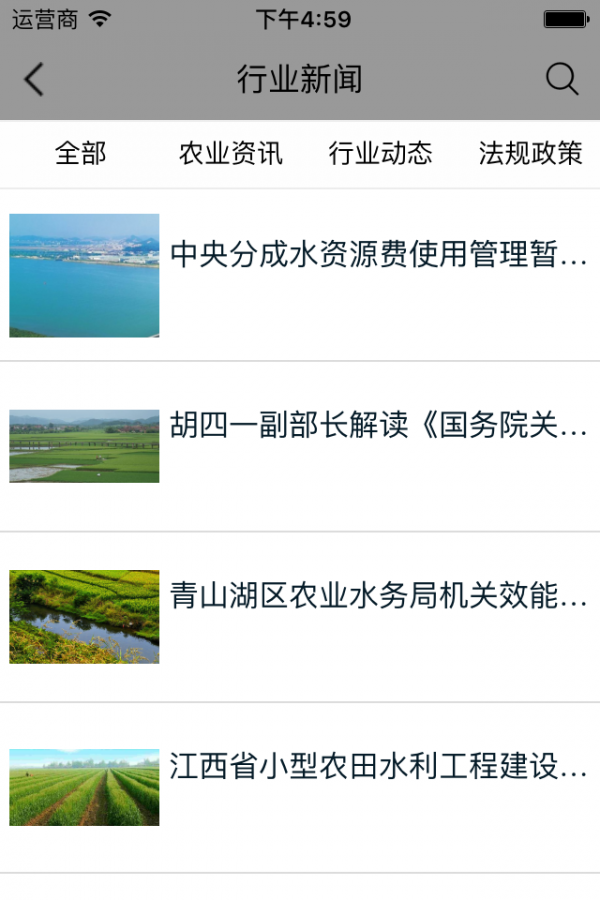View the 江西省小型农田水利工程建设 article
The height and width of the screenshot is (900, 600).
pos(378,768)
